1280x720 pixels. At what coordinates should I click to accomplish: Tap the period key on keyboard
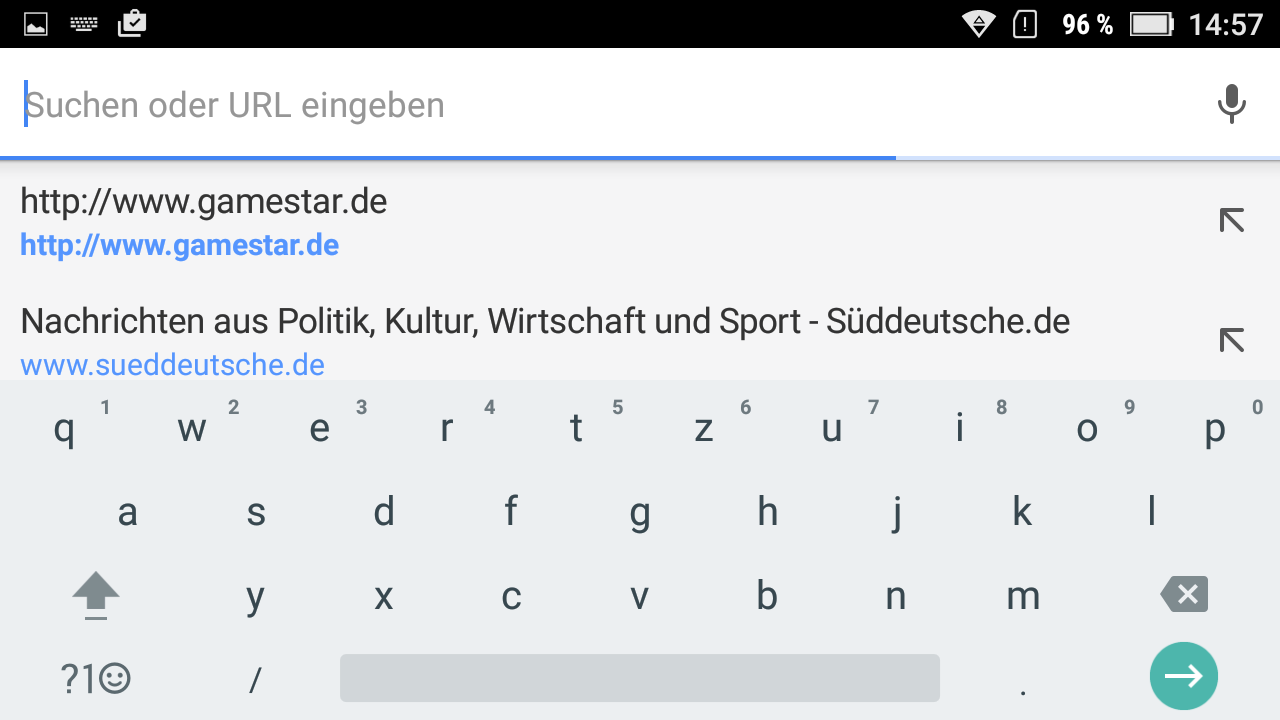pos(1023,680)
